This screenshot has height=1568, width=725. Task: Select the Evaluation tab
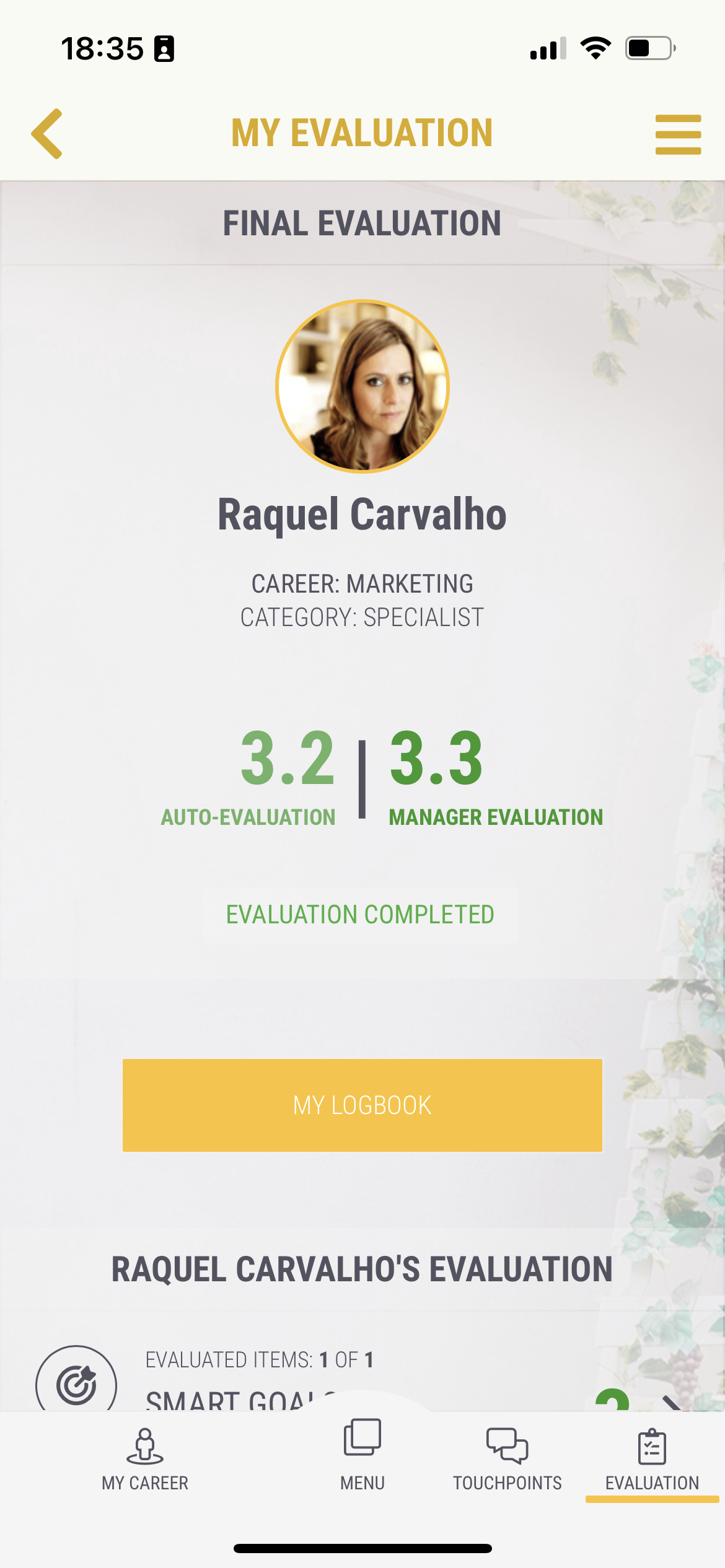652,1460
